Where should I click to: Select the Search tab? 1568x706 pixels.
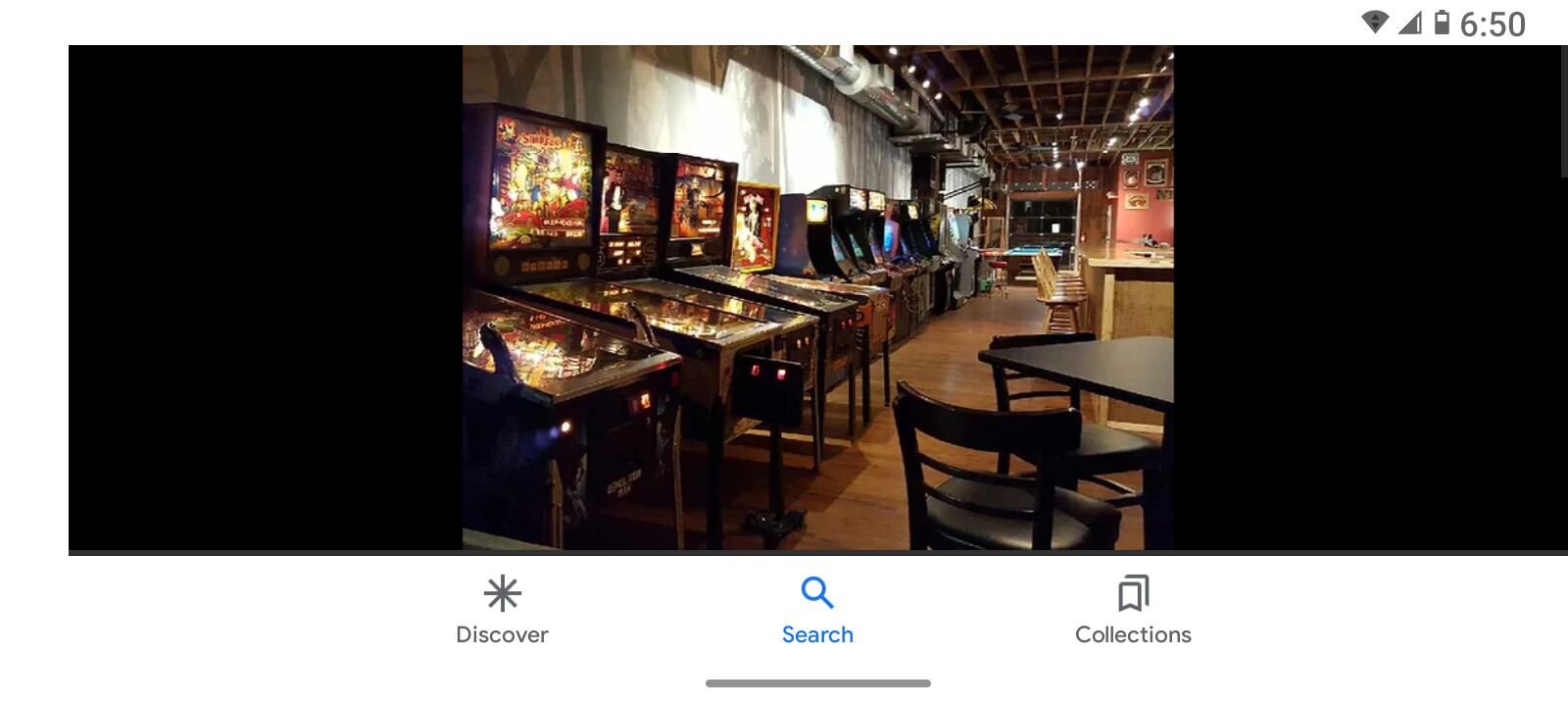(x=817, y=610)
